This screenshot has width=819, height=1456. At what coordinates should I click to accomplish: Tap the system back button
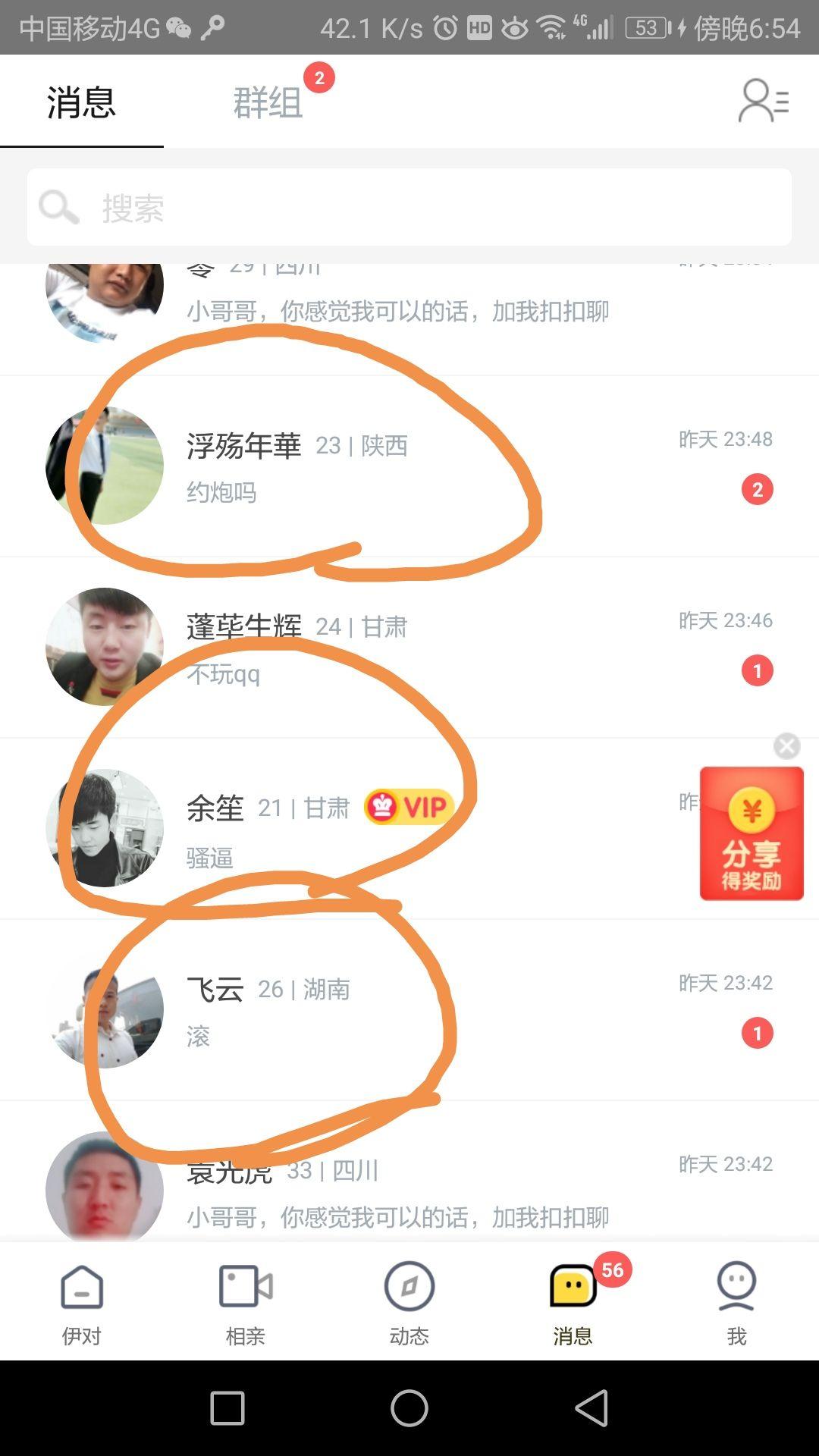click(591, 1408)
